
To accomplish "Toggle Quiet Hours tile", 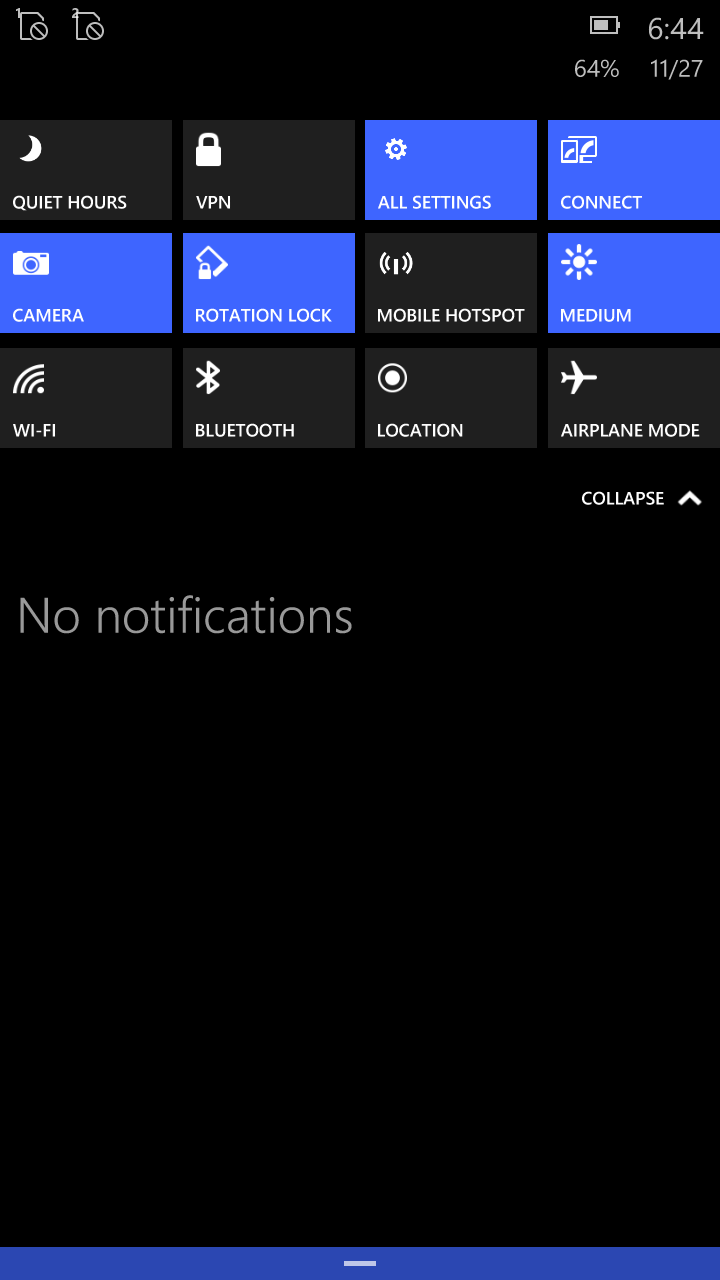I will point(86,170).
